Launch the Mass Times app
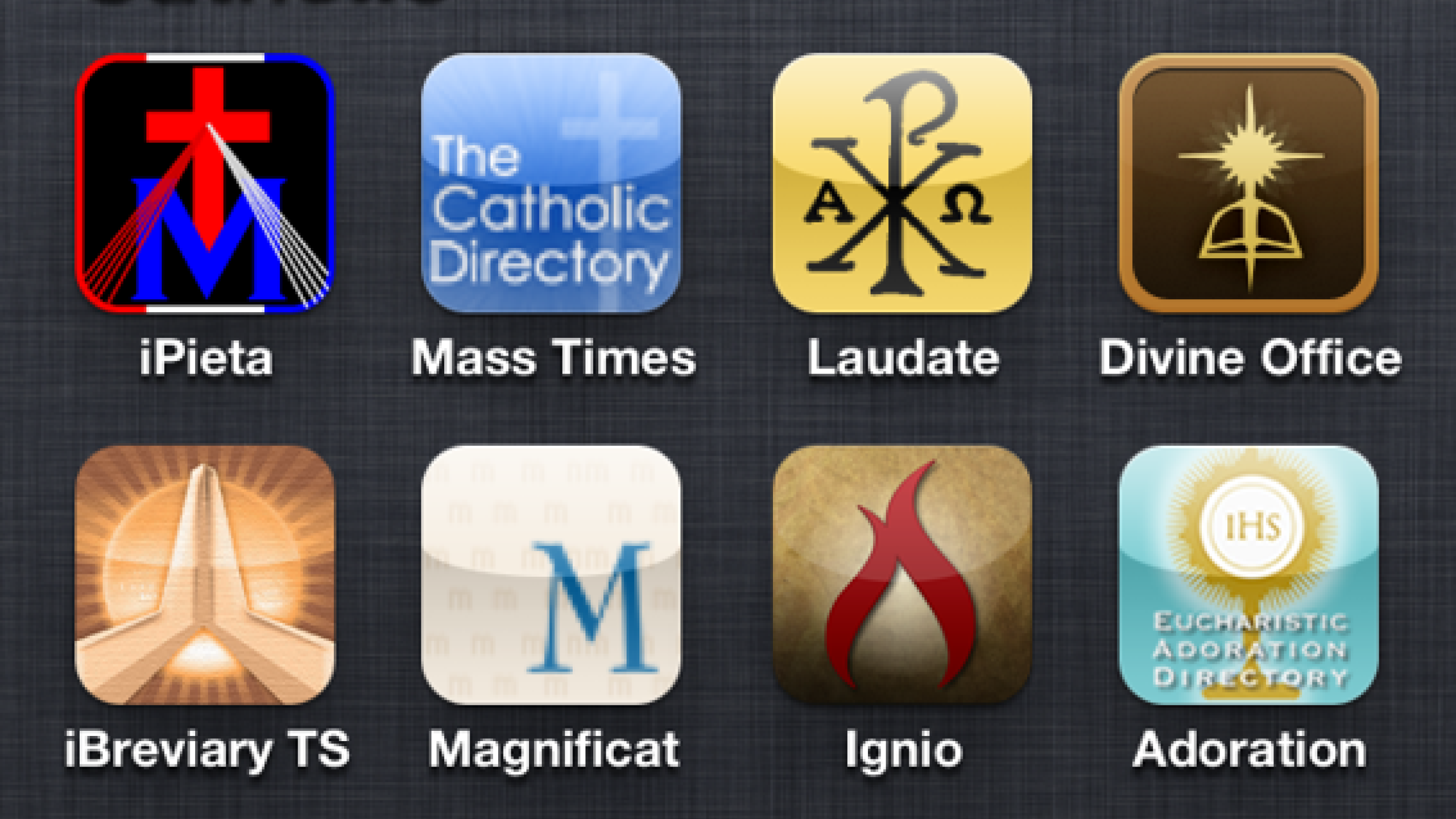 click(x=551, y=183)
